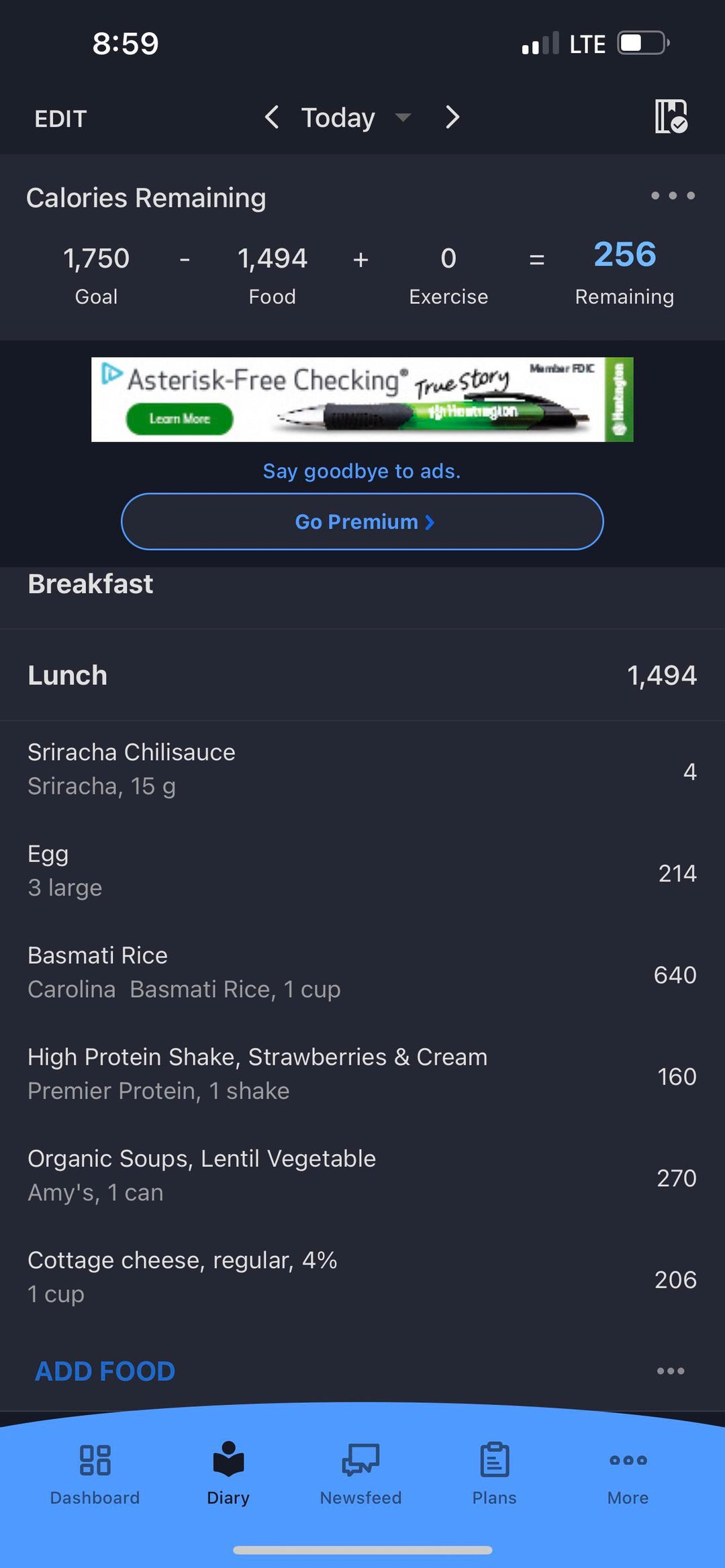Tap ADD FOOD under Lunch

coord(105,1371)
